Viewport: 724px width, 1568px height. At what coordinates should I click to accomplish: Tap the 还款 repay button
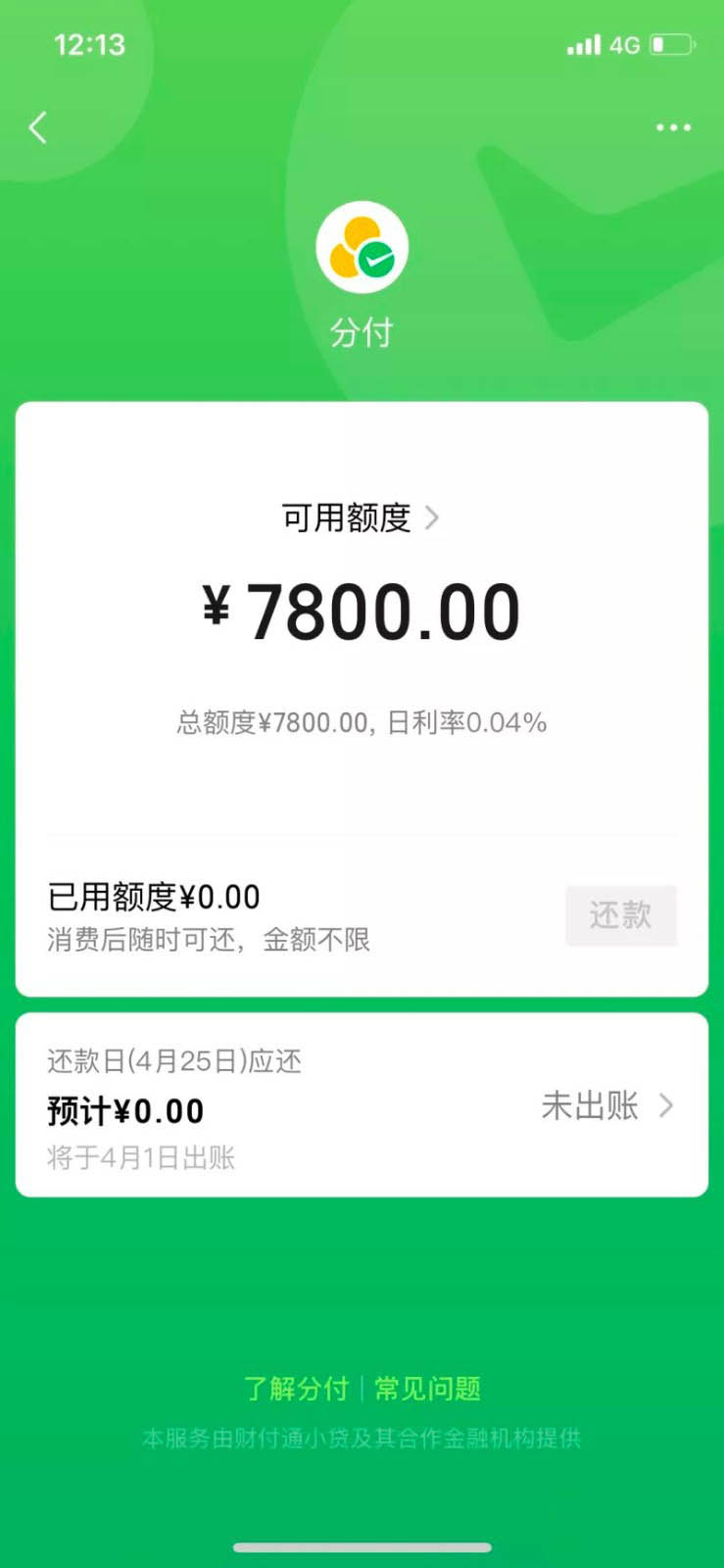[620, 915]
